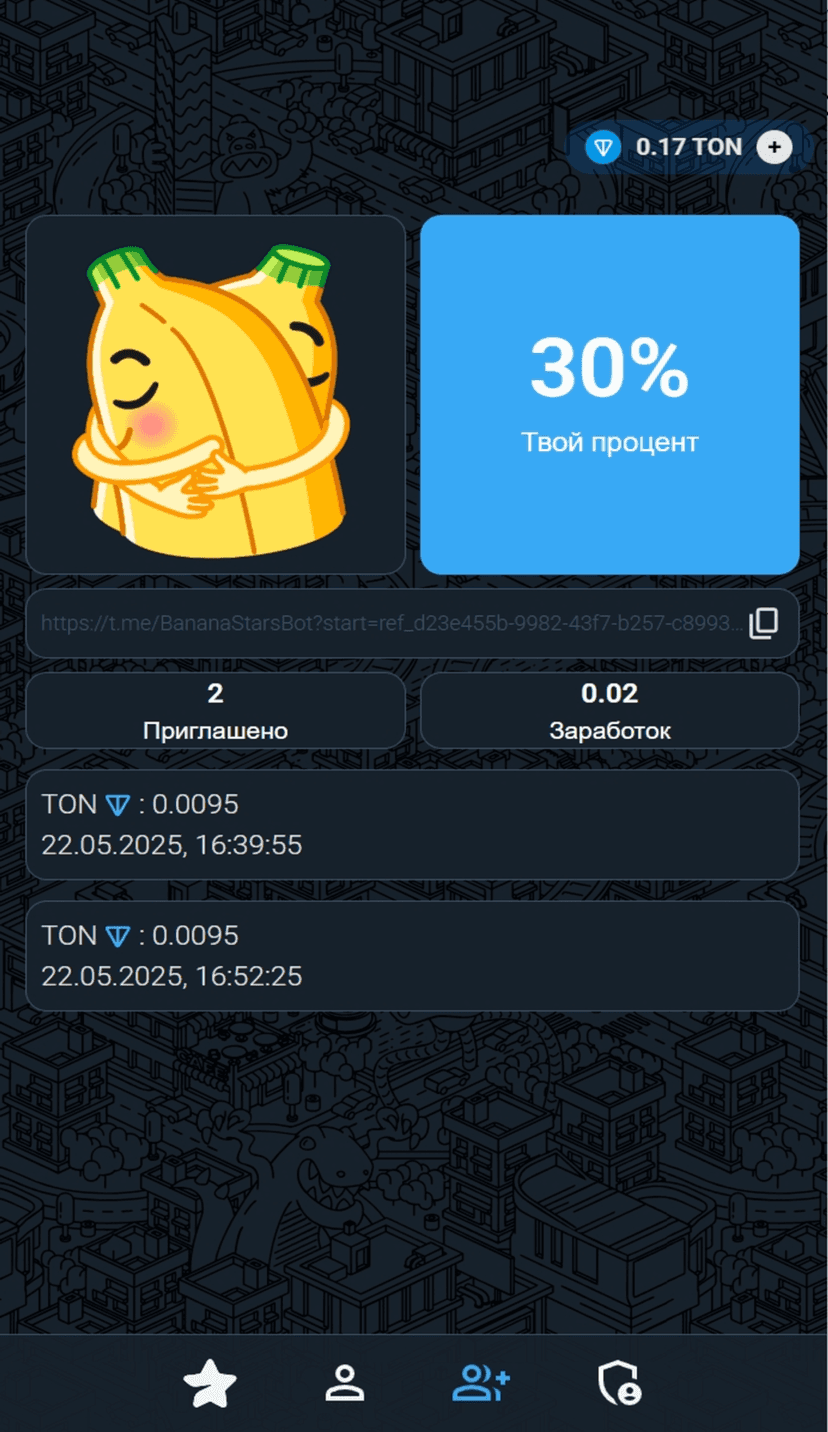Open the star tab in bottom navigation

point(210,1385)
